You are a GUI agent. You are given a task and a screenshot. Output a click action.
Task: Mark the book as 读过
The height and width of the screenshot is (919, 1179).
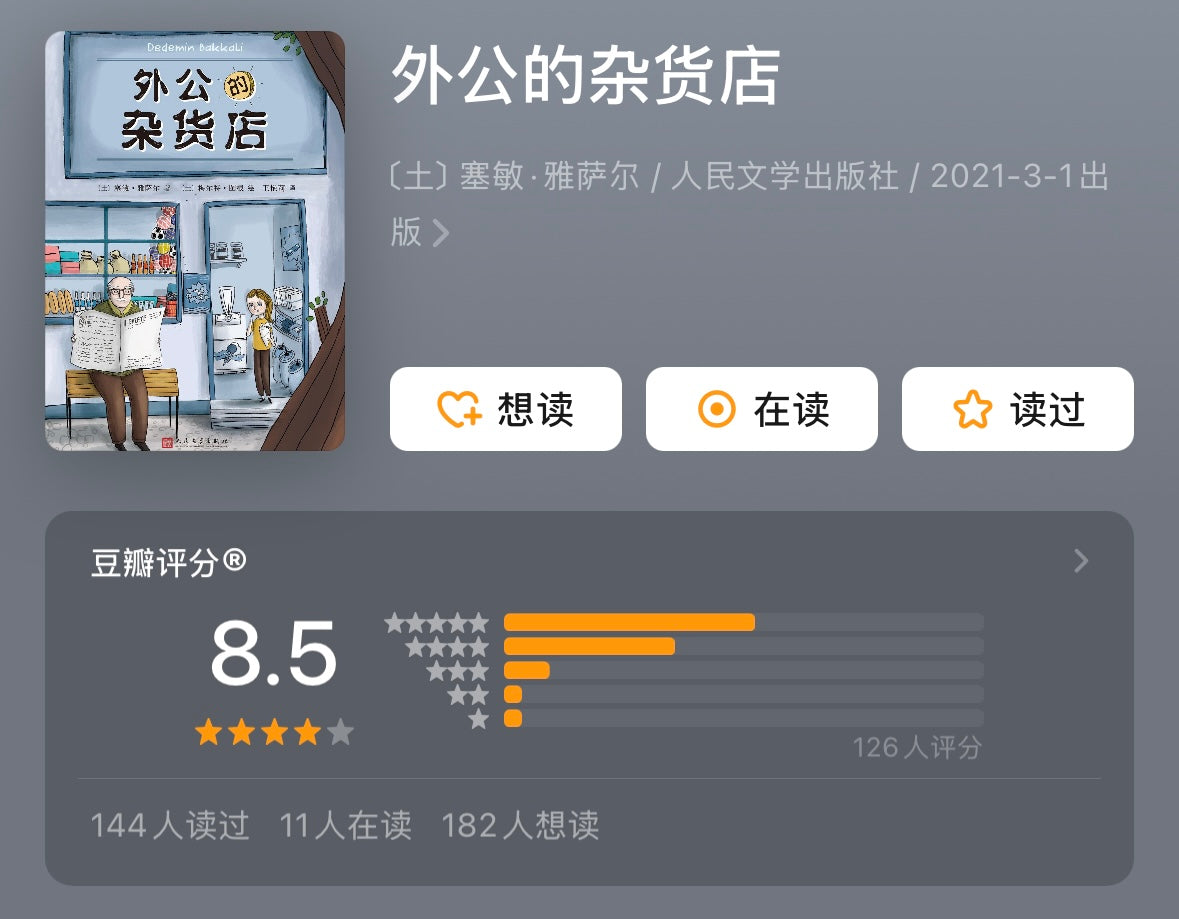coord(1017,409)
